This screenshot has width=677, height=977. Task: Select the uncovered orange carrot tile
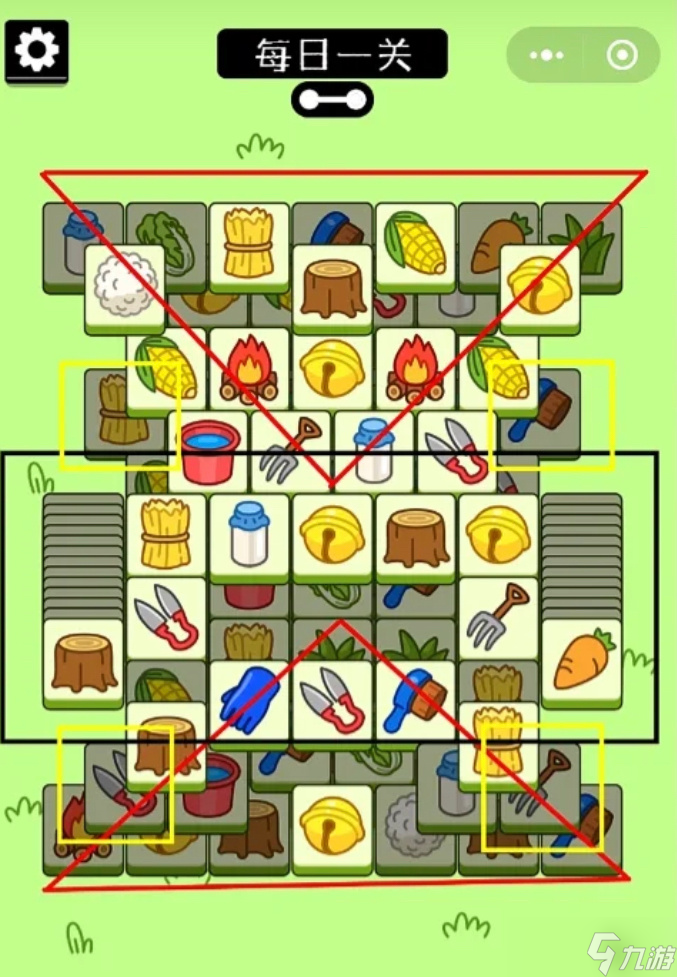click(581, 659)
